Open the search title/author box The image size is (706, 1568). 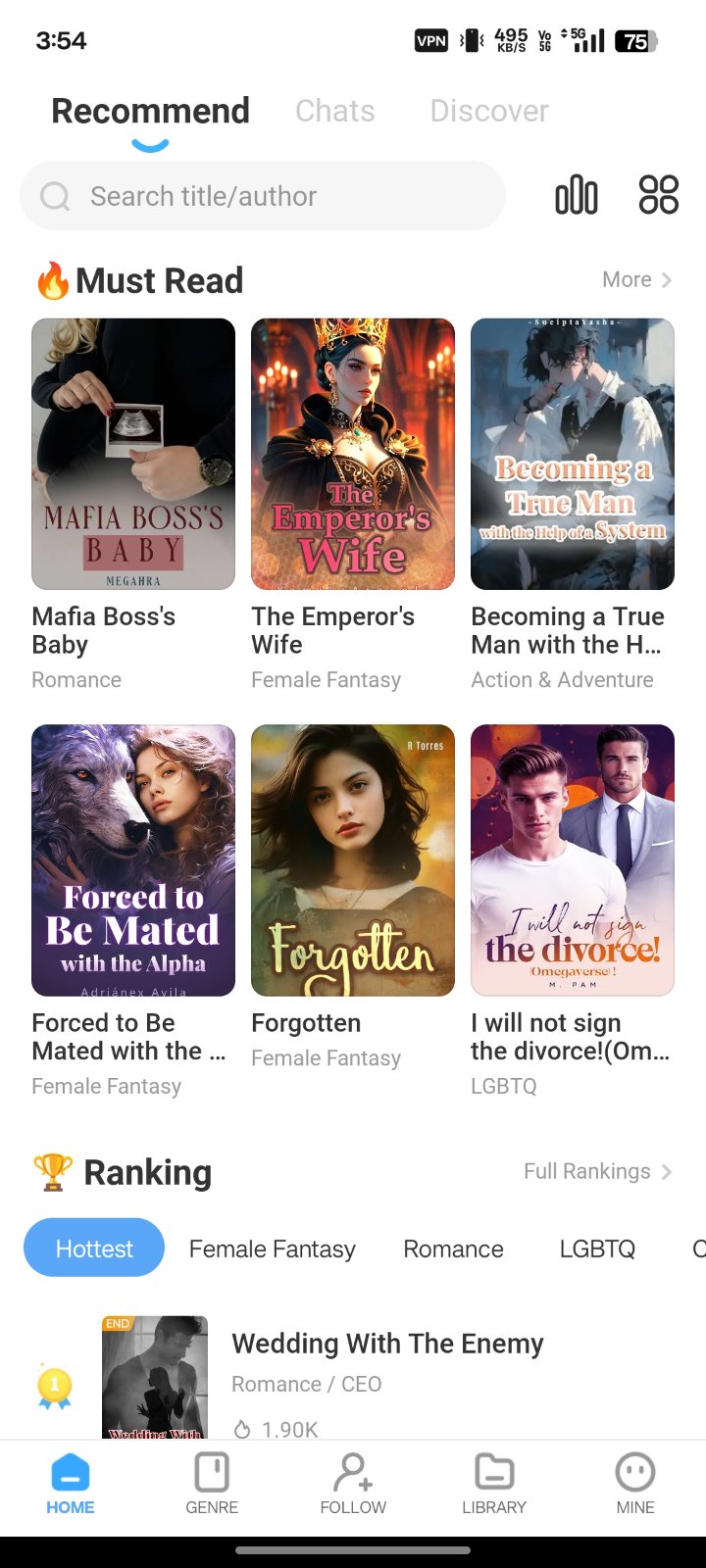click(263, 196)
